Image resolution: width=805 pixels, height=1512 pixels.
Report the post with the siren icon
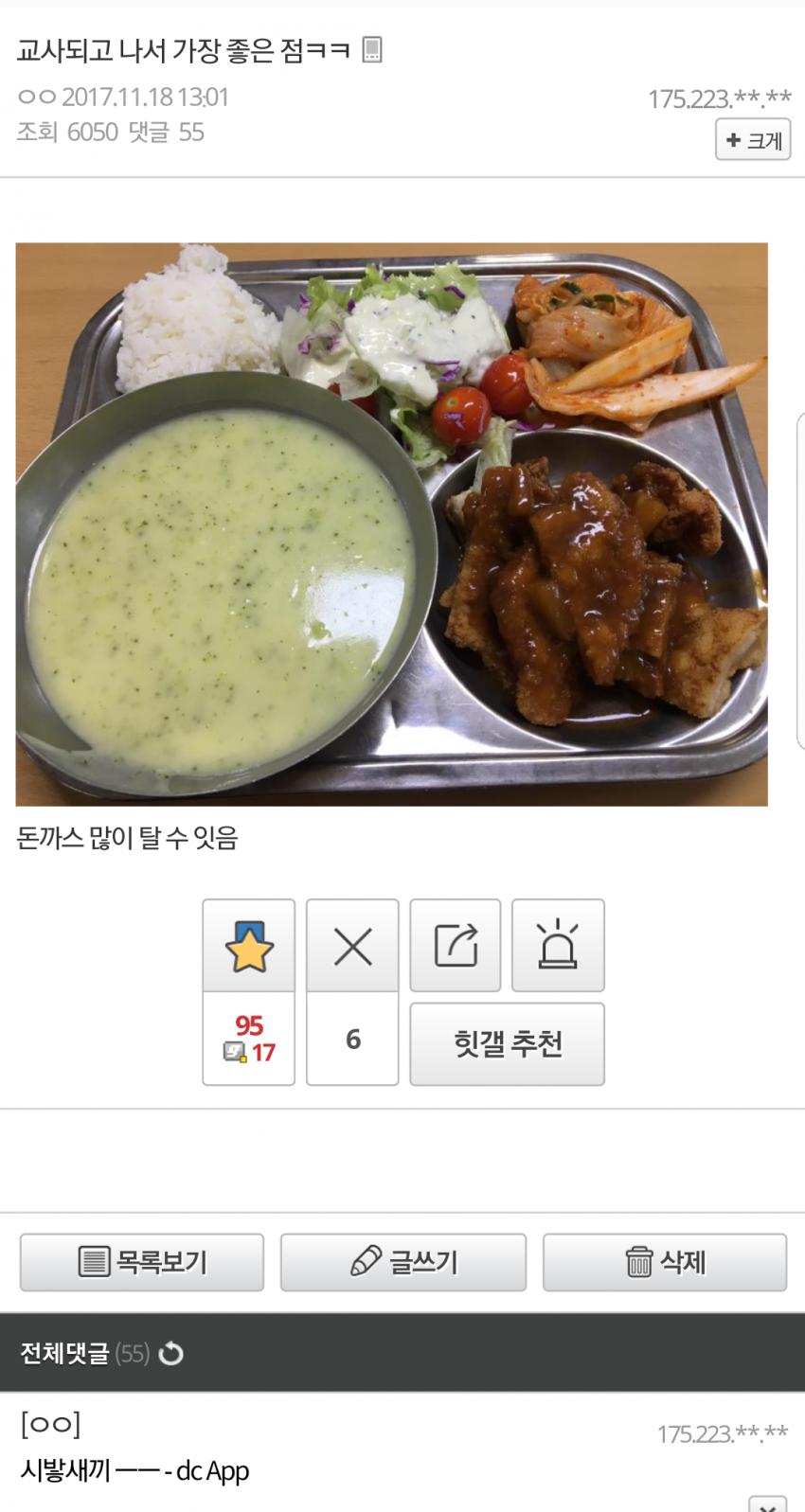558,945
